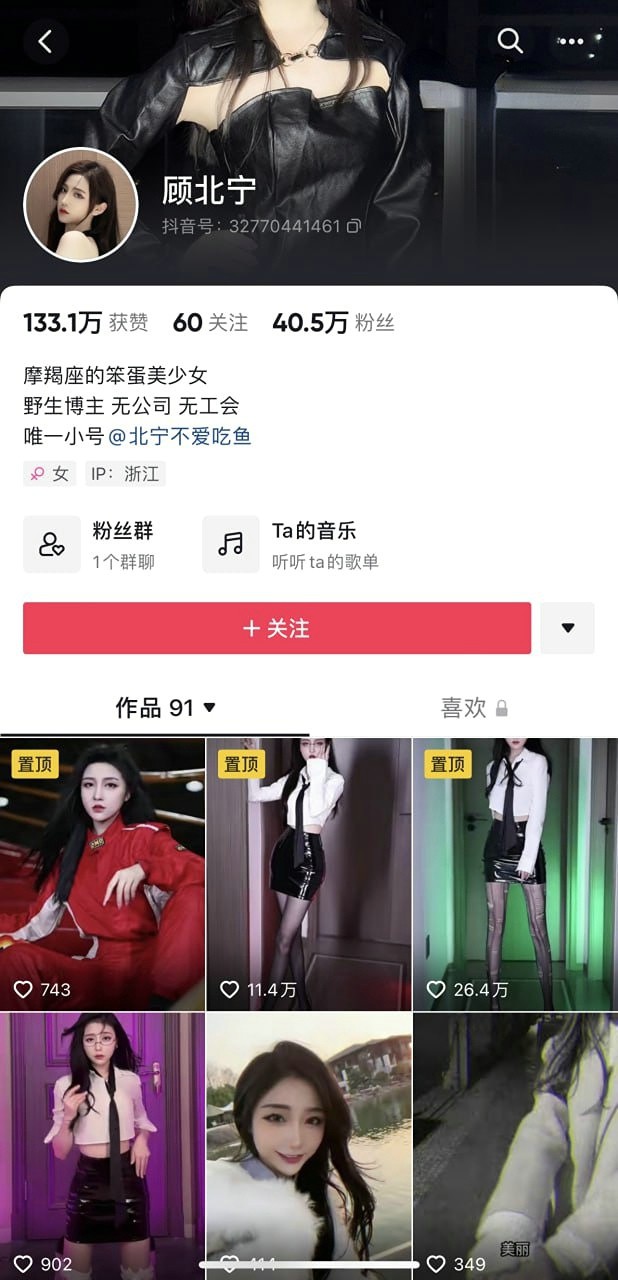The height and width of the screenshot is (1280, 618).
Task: Open the linked account @北宁不爱吃鱼
Action: click(x=180, y=436)
